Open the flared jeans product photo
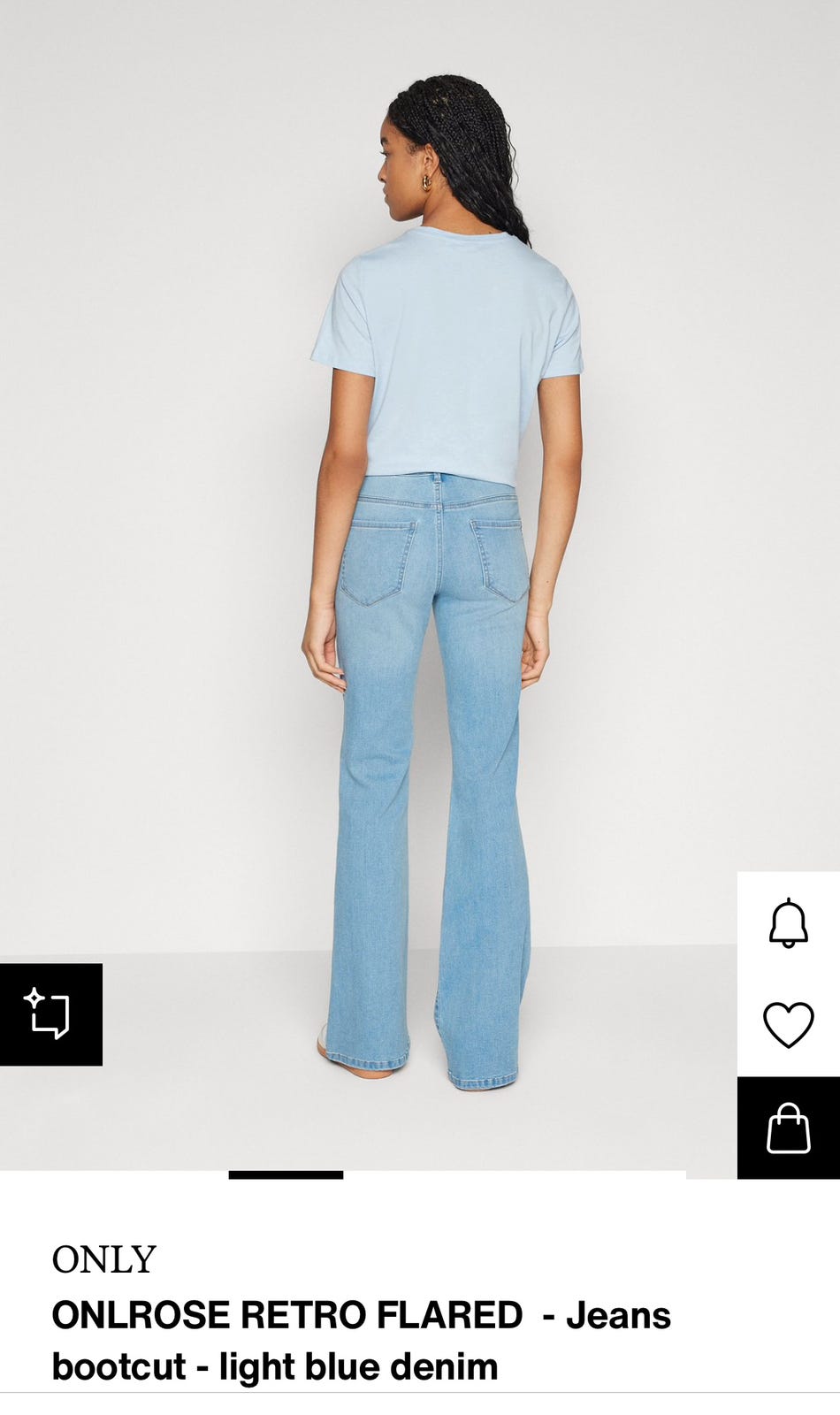840x1415 pixels. point(420,584)
